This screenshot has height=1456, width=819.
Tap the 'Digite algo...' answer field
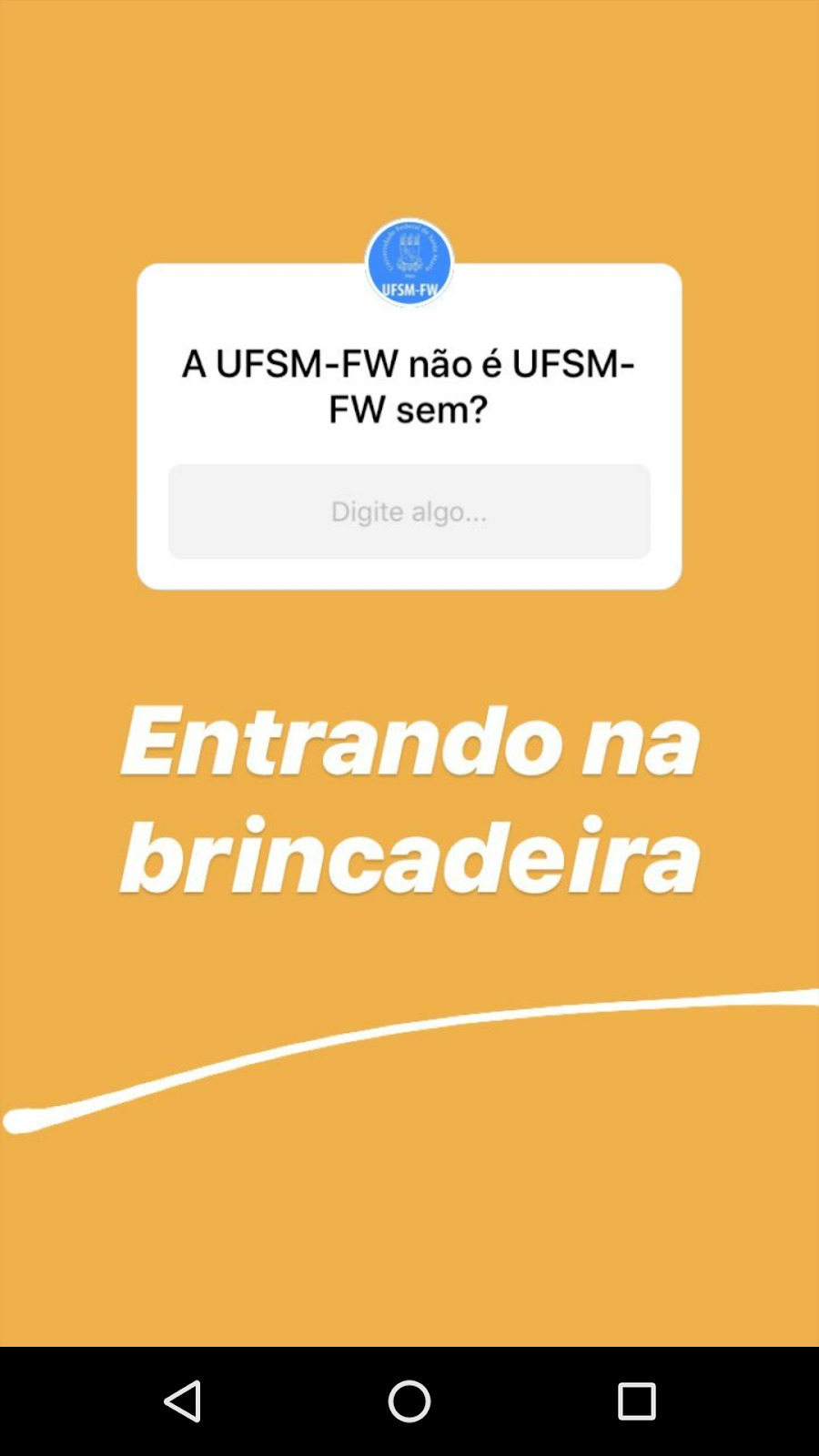point(409,511)
